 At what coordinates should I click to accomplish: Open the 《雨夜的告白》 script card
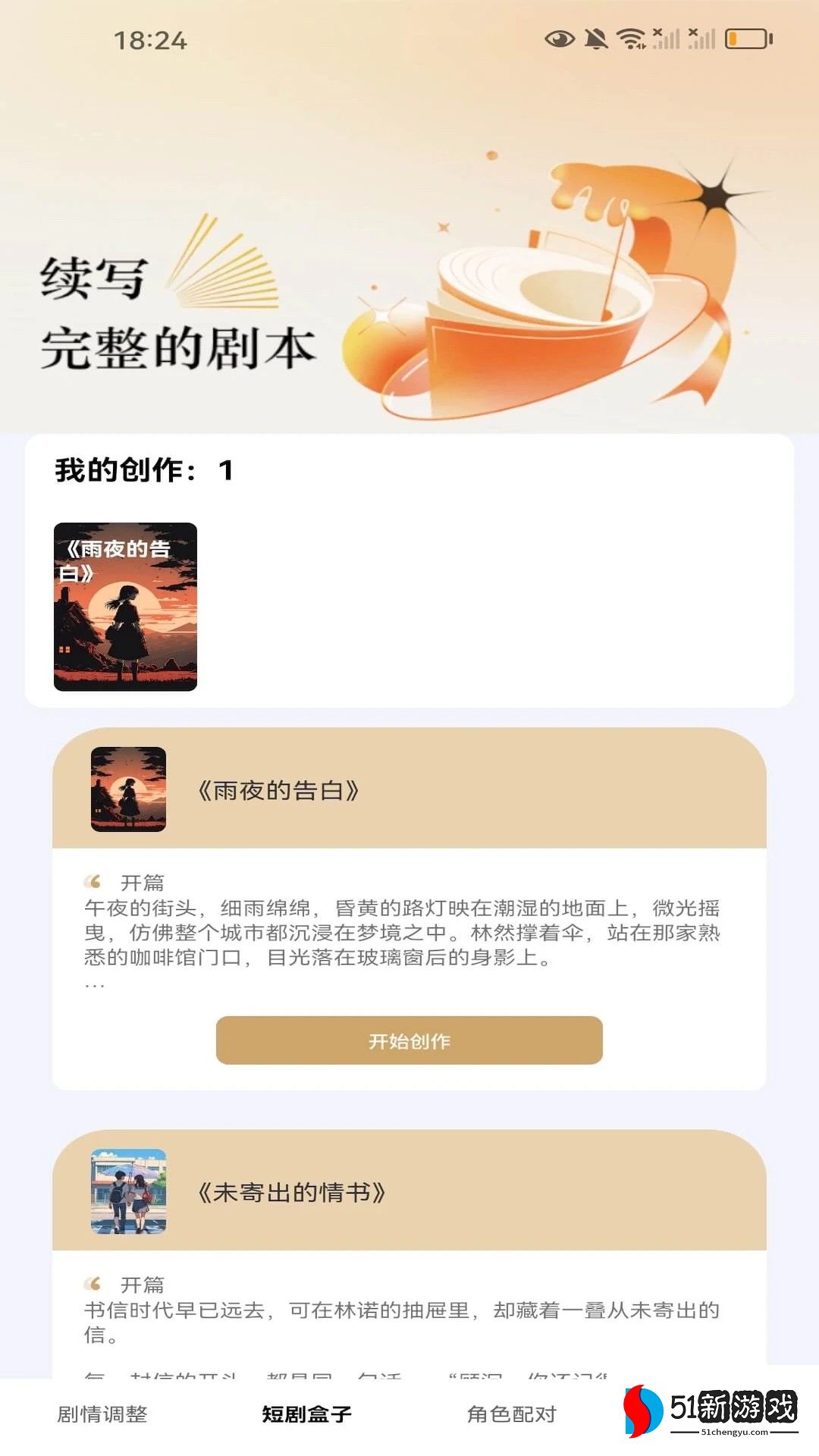click(409, 789)
